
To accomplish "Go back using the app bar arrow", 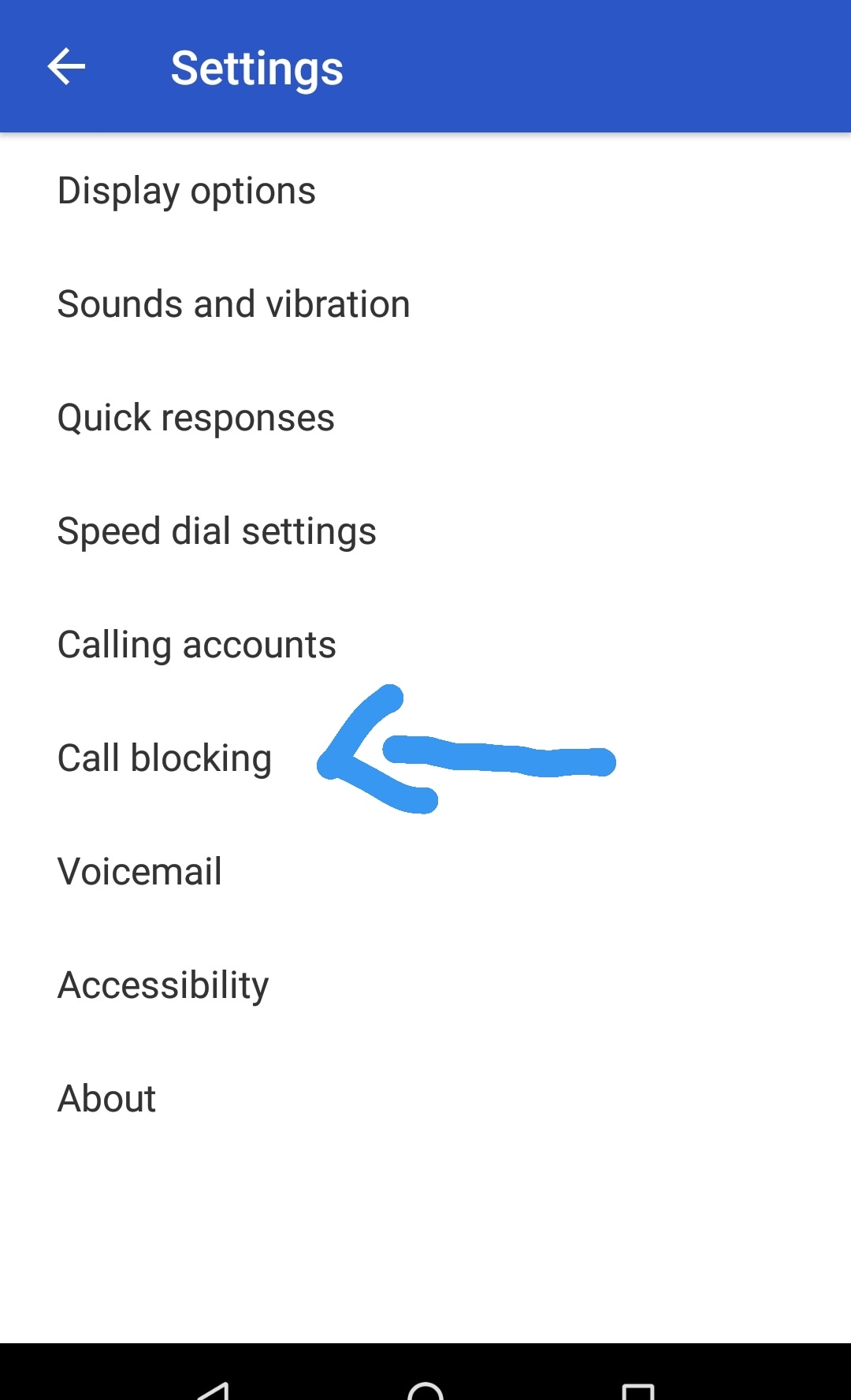I will [66, 66].
